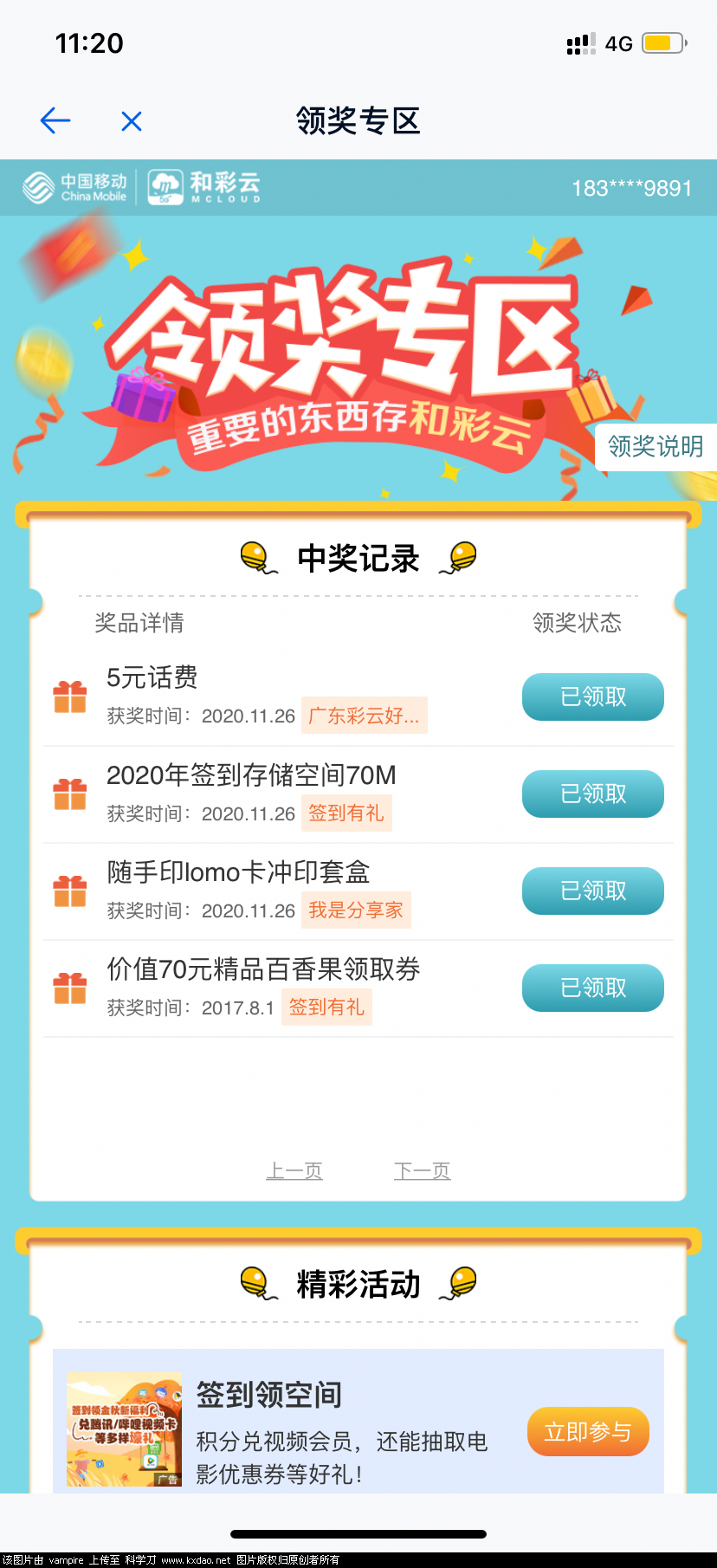717x1568 pixels.
Task: Go to the next page via 下一页
Action: point(422,1170)
